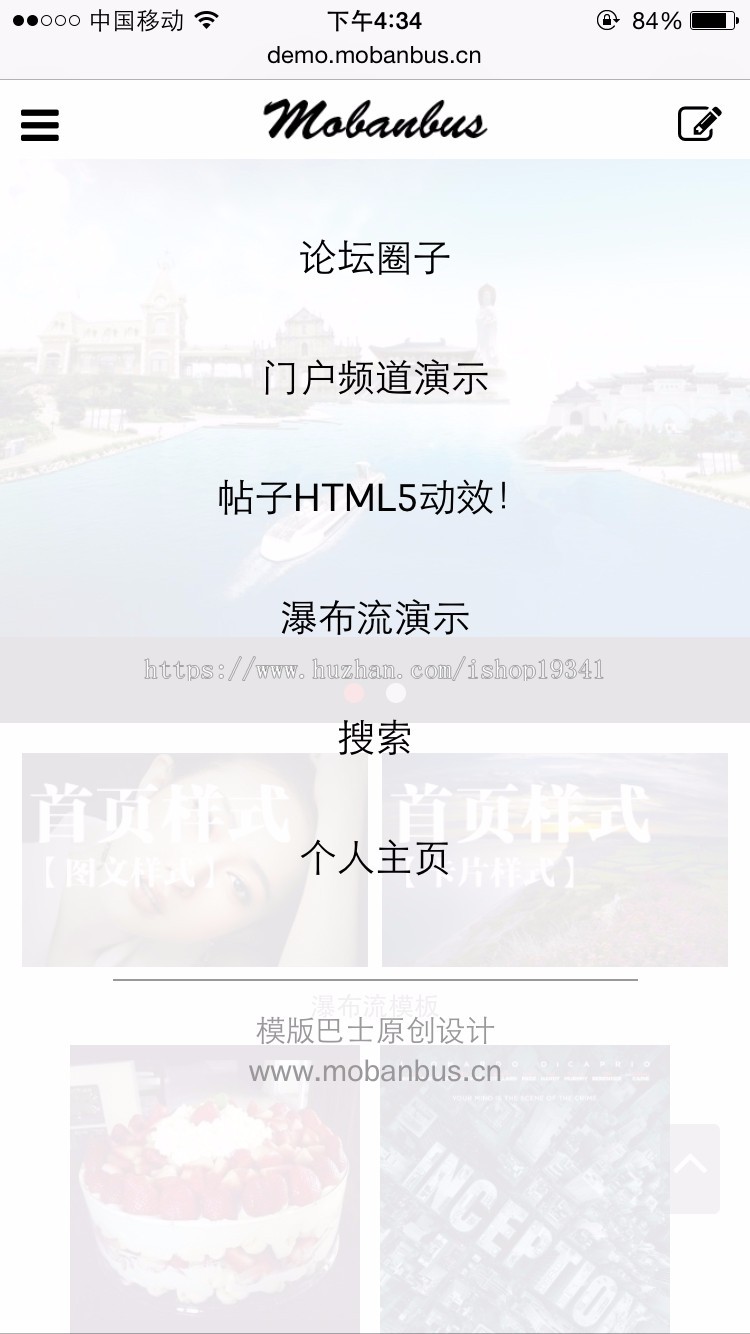Open 帖子HTML5动效! menu entry
This screenshot has width=750, height=1334.
coord(365,498)
